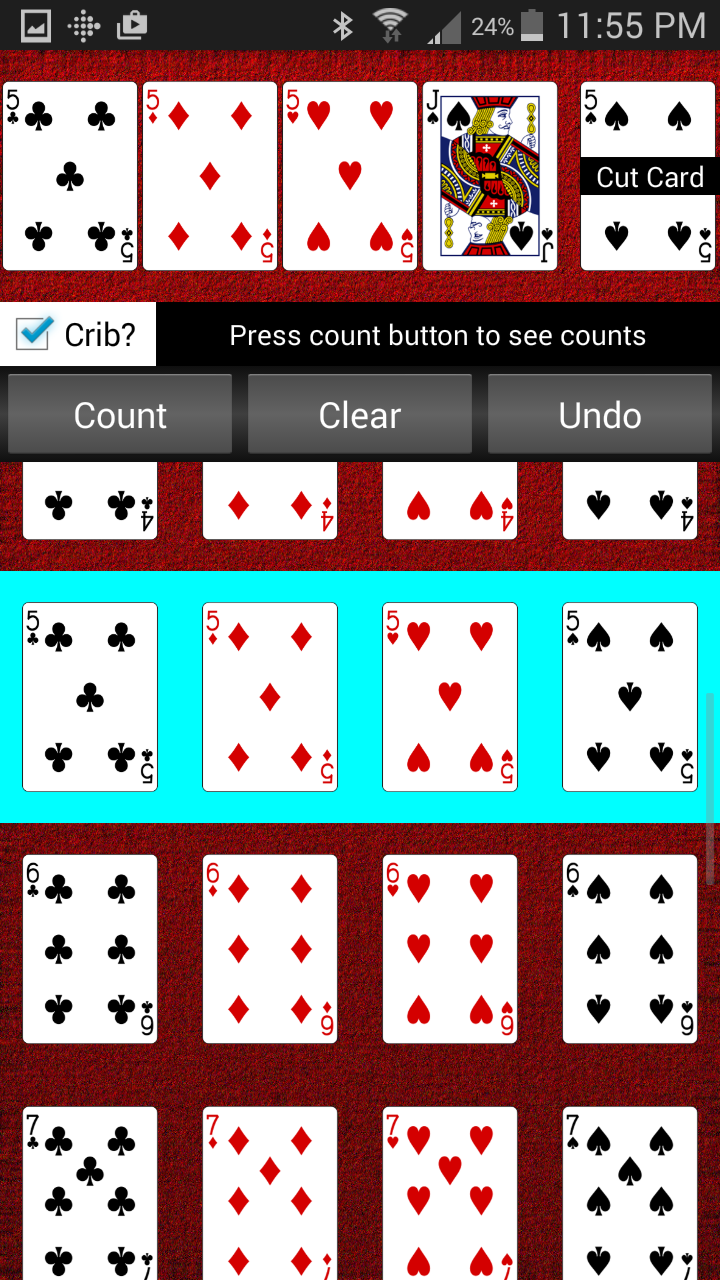
Task: Select the 6 of diamonds card
Action: [269, 948]
